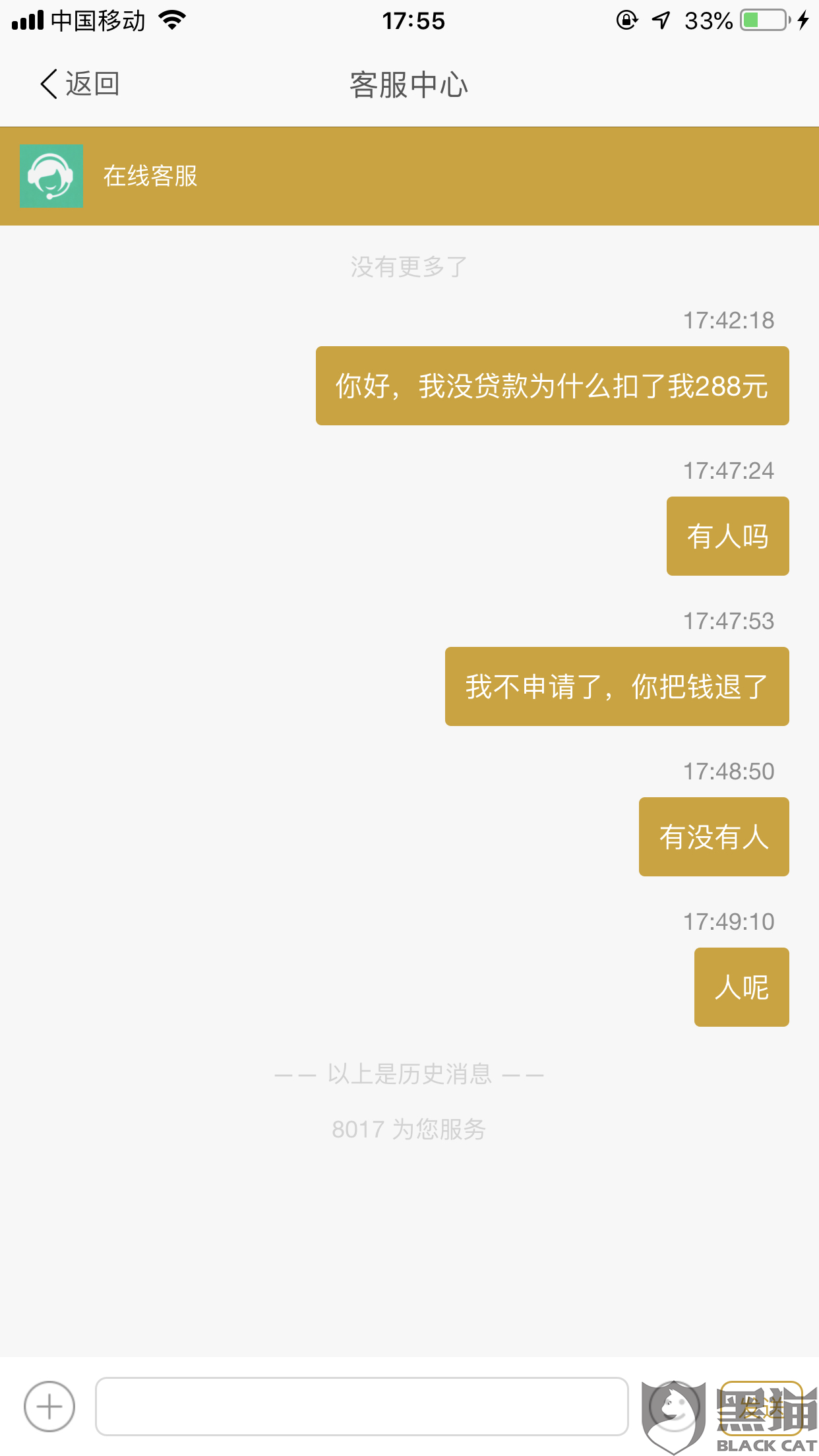
Task: Send the message with 发送 button
Action: (761, 1408)
